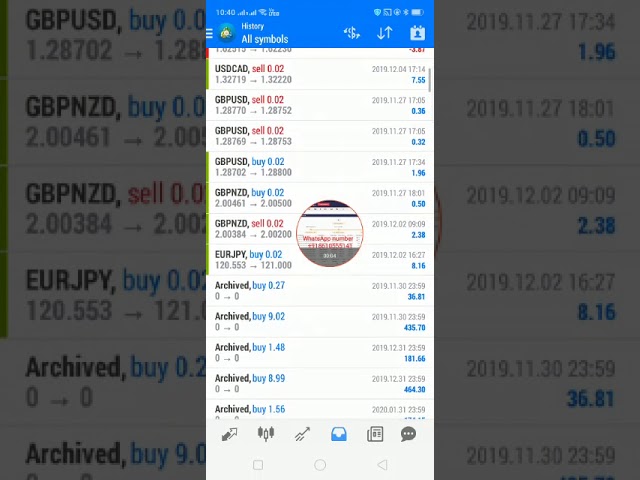
Task: Open Archived buy 0.27 entry
Action: pos(320,291)
